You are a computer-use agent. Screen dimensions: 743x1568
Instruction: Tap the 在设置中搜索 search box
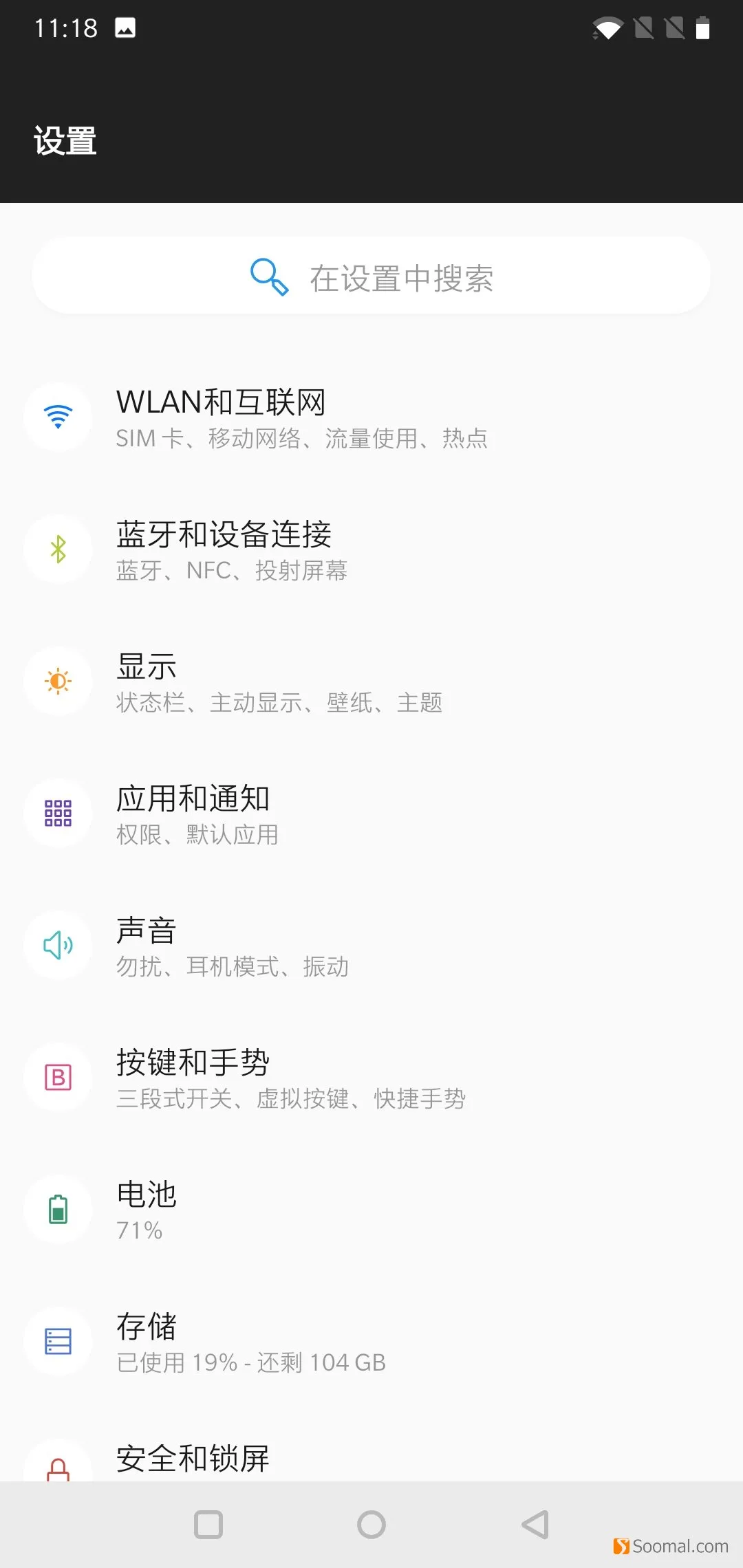click(371, 276)
